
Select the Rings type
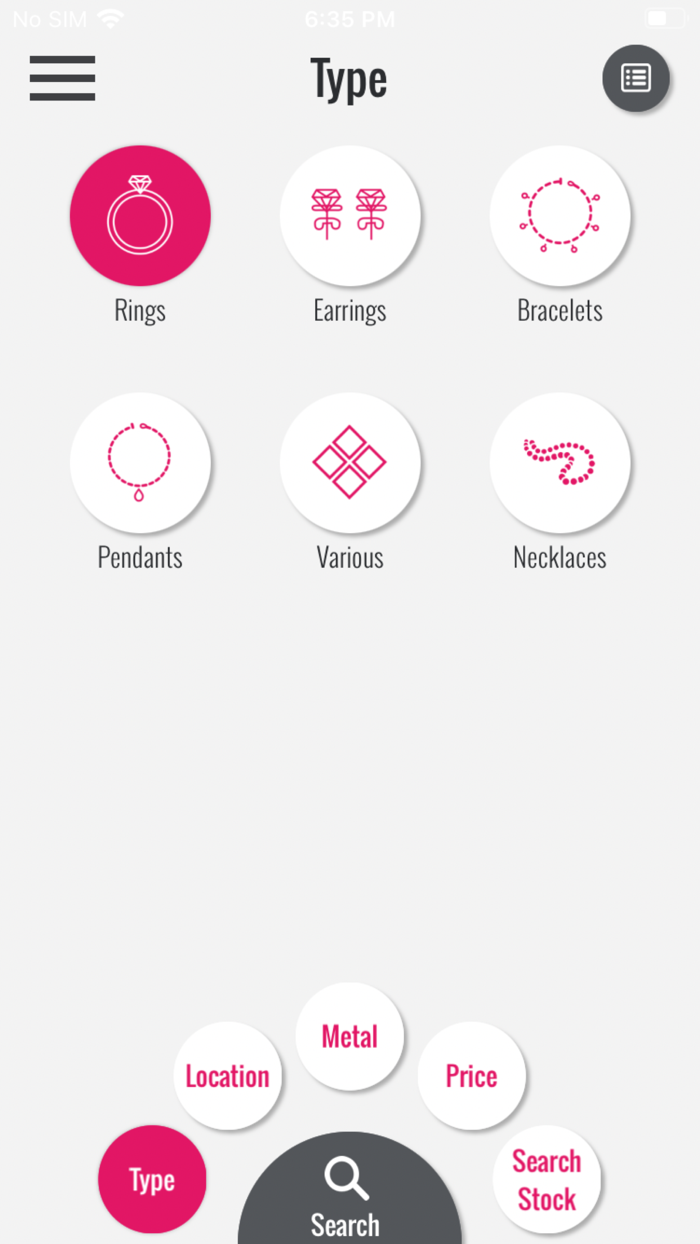140,216
